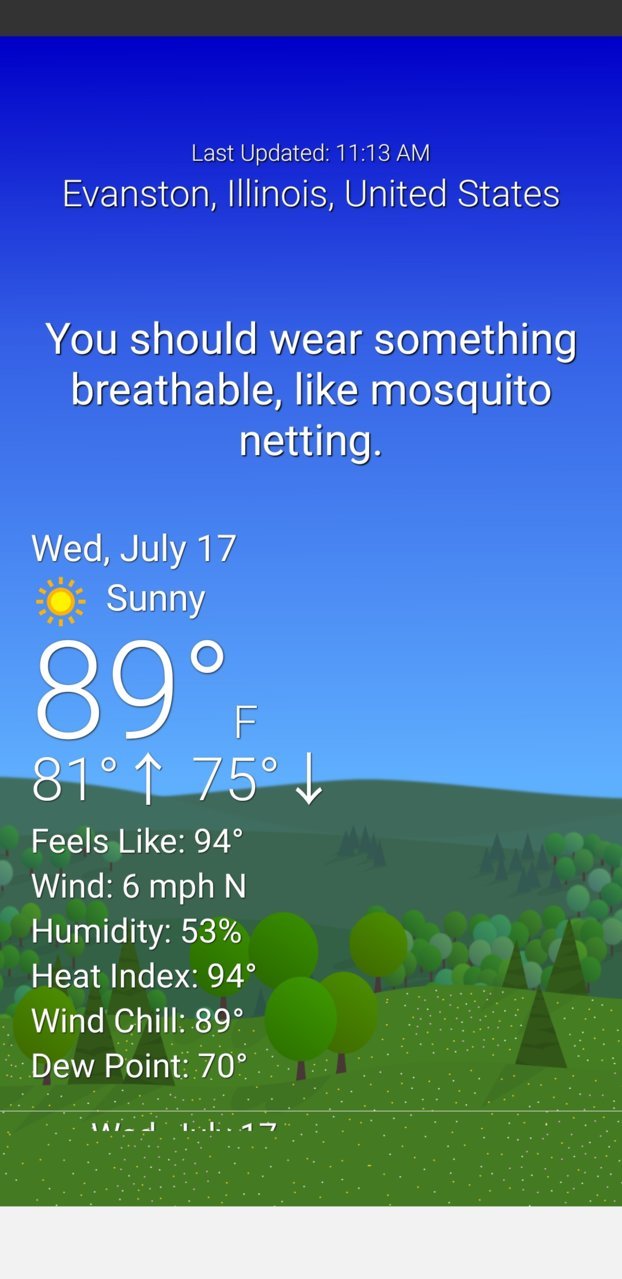Tap the Evanston, Illinois location name
622x1279 pixels.
tap(311, 193)
